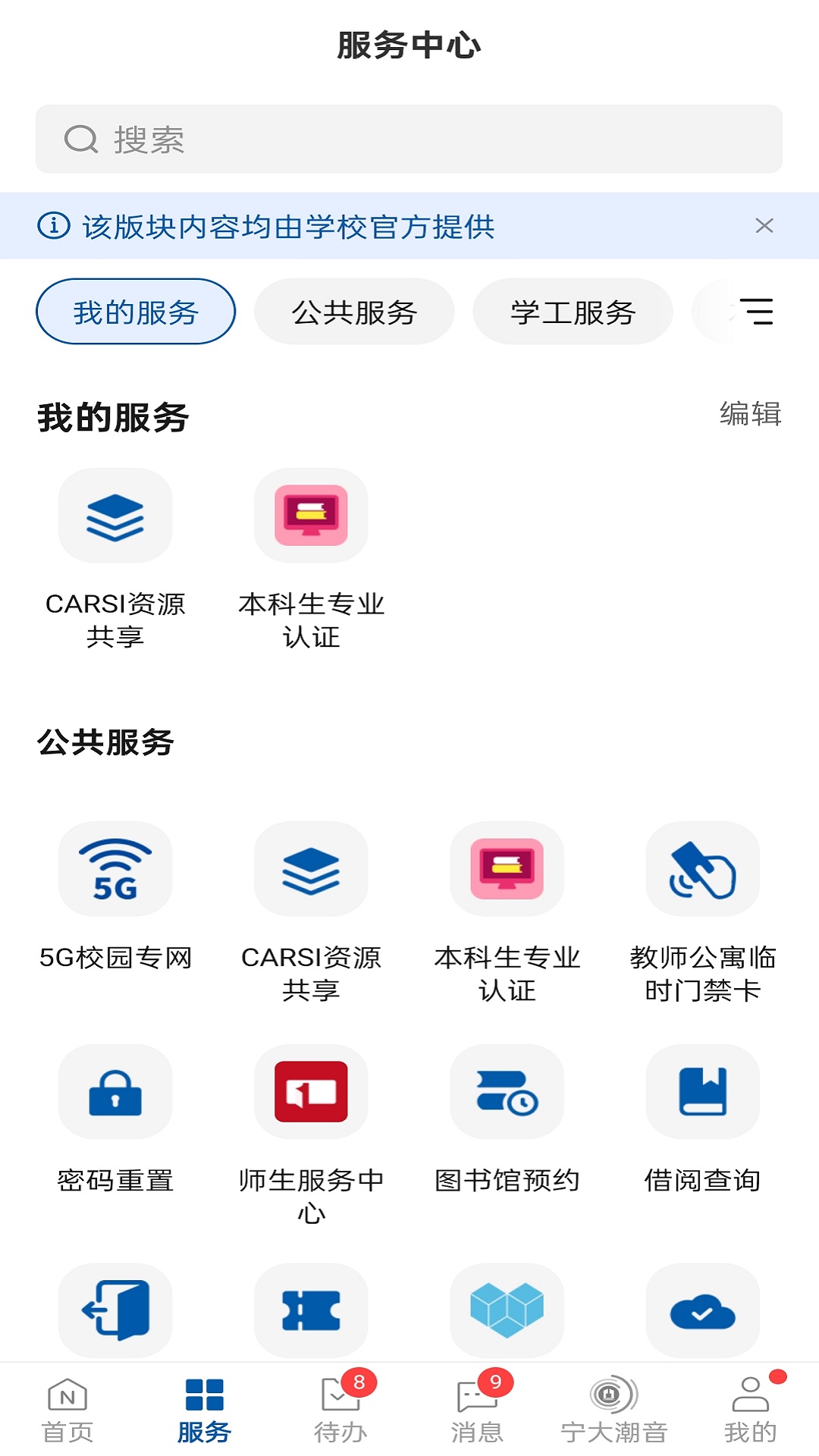This screenshot has width=819, height=1456.
Task: Select the cube blocks icon service
Action: (x=507, y=1310)
